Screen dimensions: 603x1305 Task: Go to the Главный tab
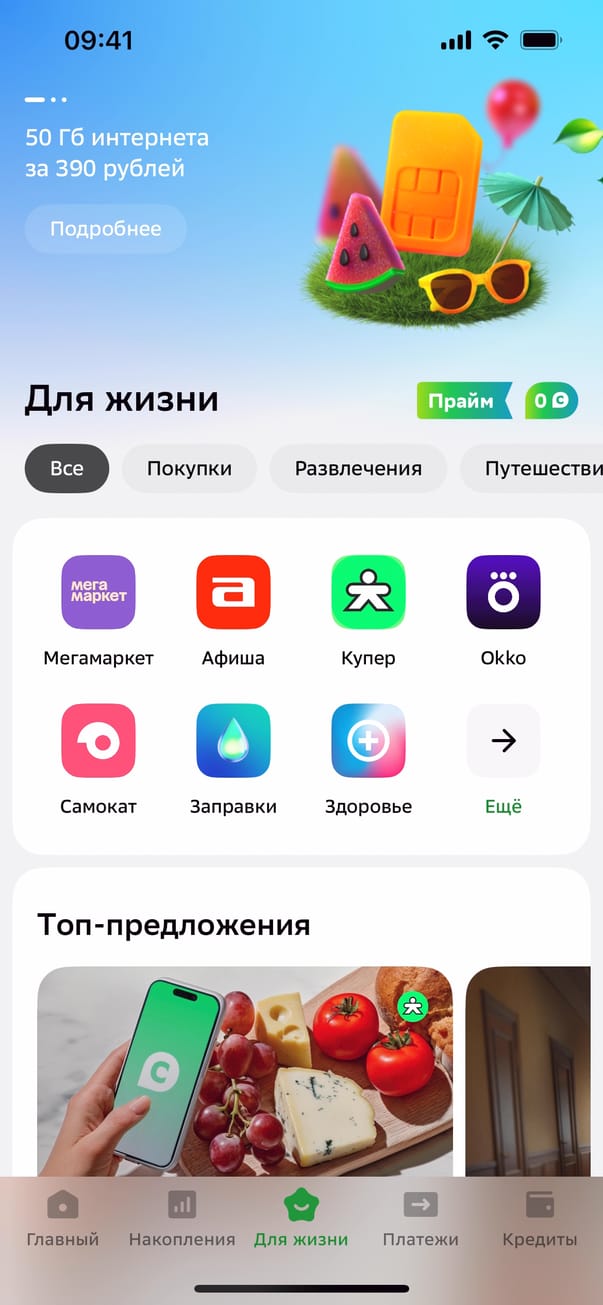(x=62, y=1219)
